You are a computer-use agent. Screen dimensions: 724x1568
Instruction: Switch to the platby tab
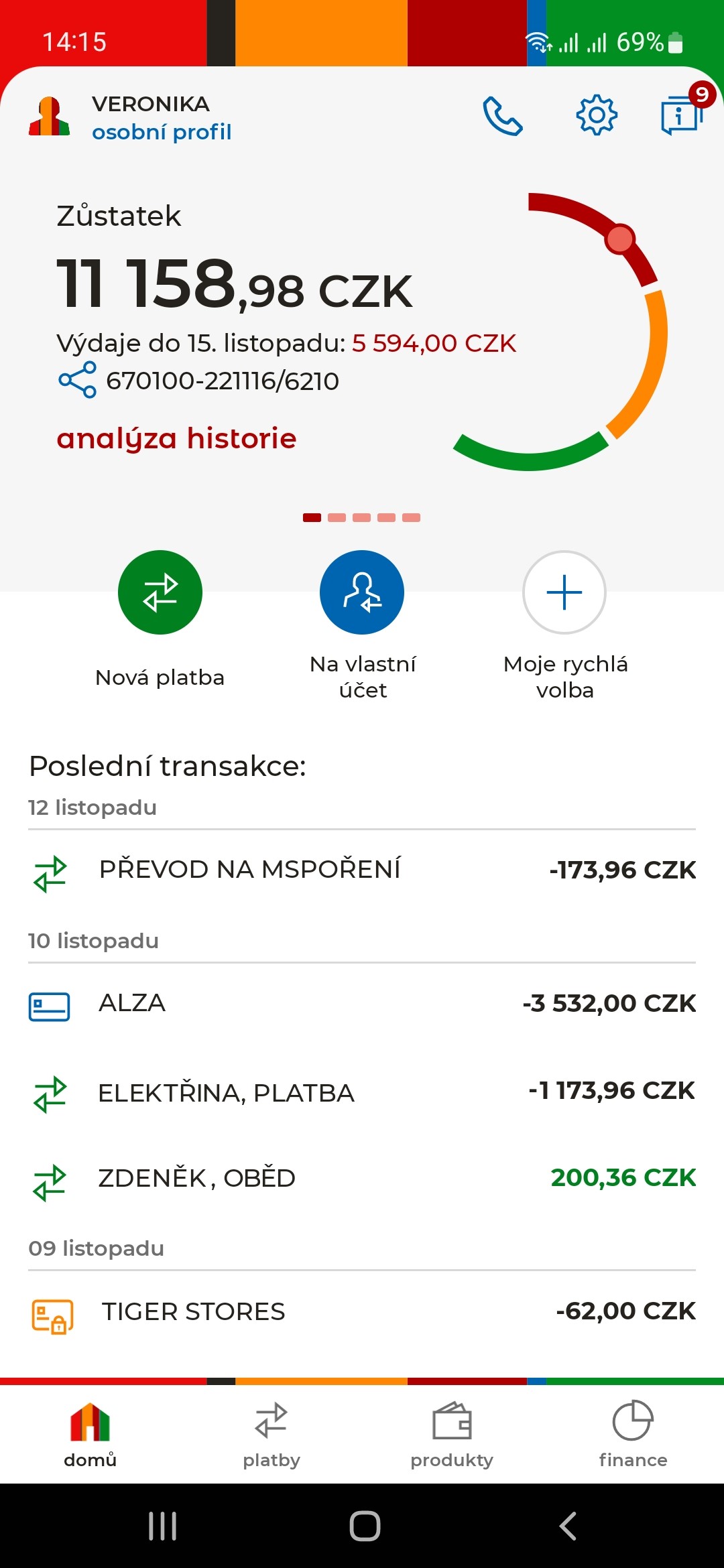(x=271, y=1433)
